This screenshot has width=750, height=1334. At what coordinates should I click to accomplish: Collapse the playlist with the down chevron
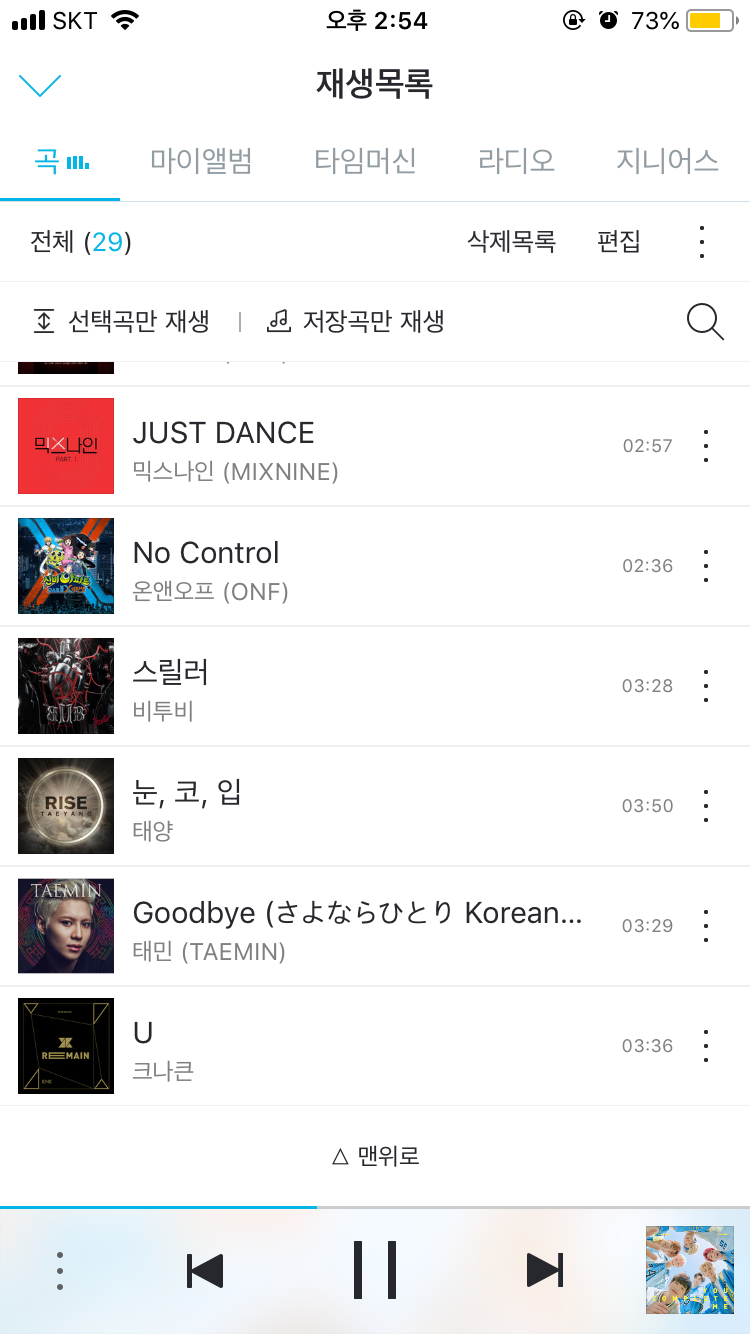pyautogui.click(x=40, y=85)
